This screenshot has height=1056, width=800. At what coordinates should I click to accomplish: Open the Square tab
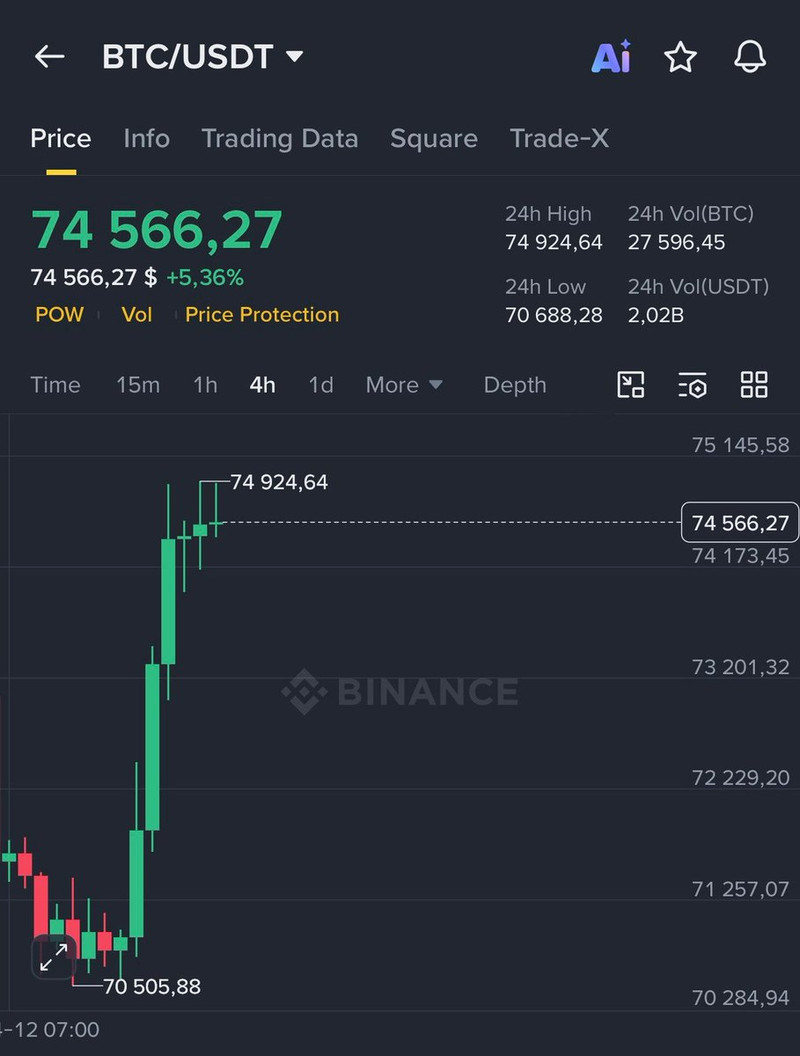click(x=433, y=138)
